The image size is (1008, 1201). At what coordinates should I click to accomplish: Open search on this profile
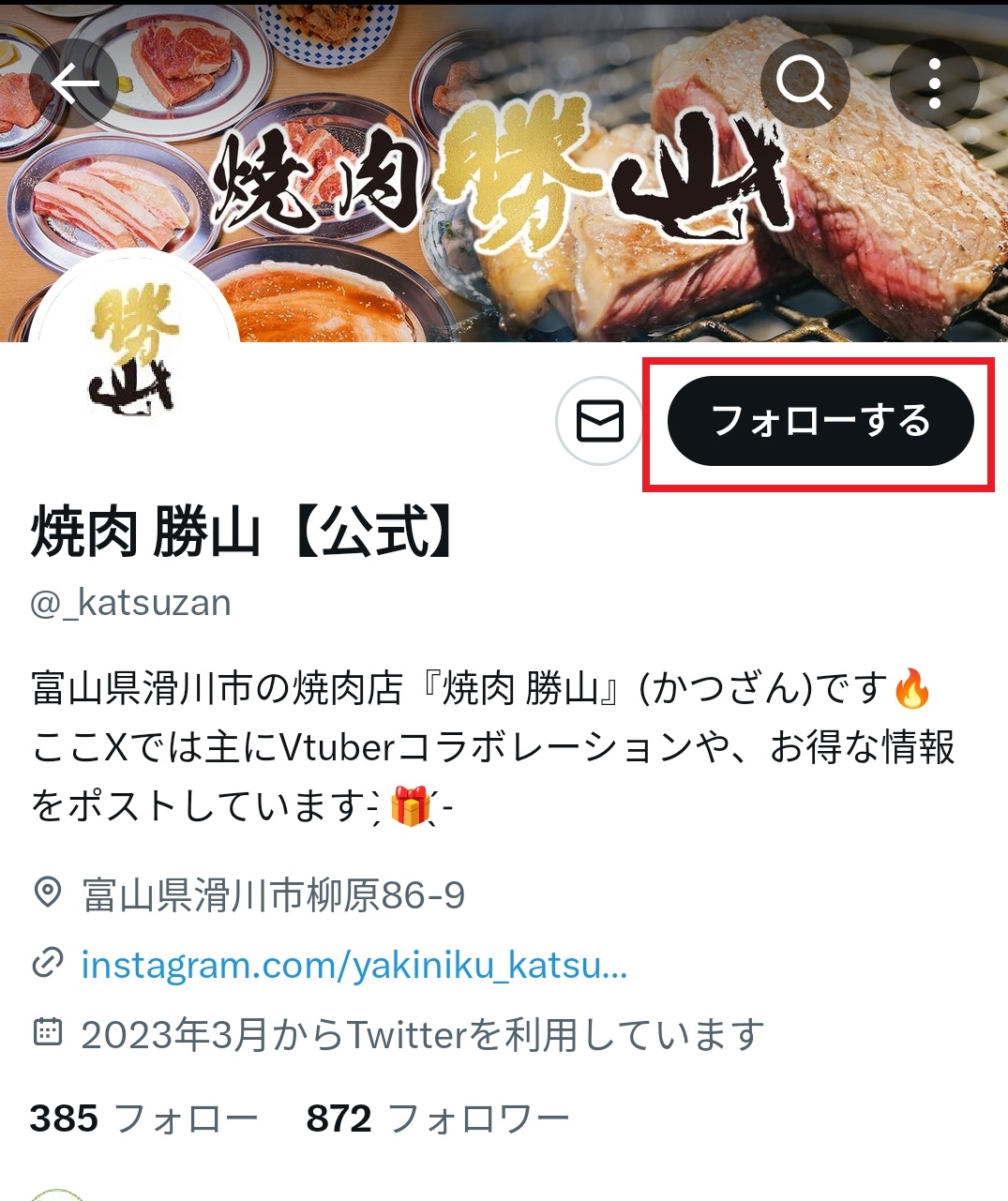click(x=805, y=84)
